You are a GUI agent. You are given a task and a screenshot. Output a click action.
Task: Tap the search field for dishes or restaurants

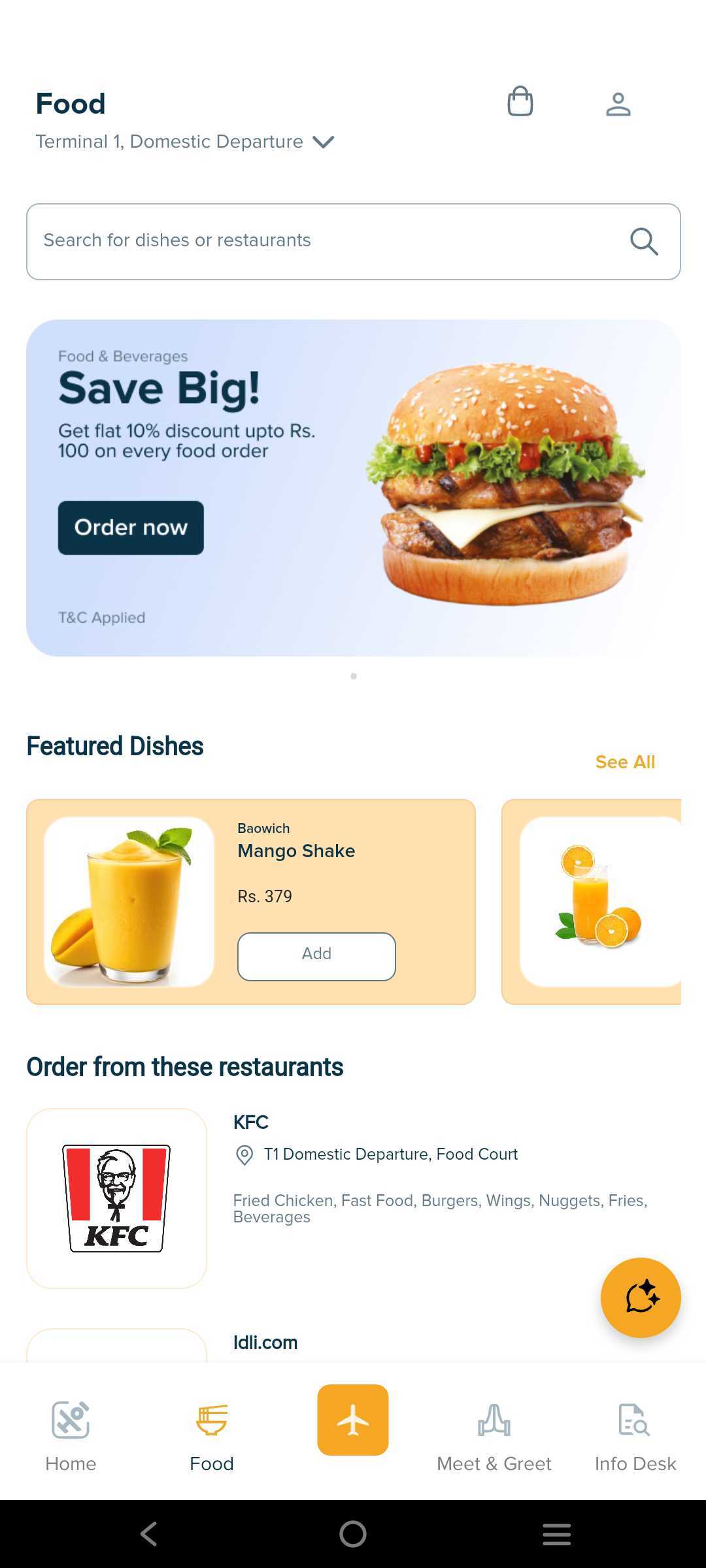327,241
